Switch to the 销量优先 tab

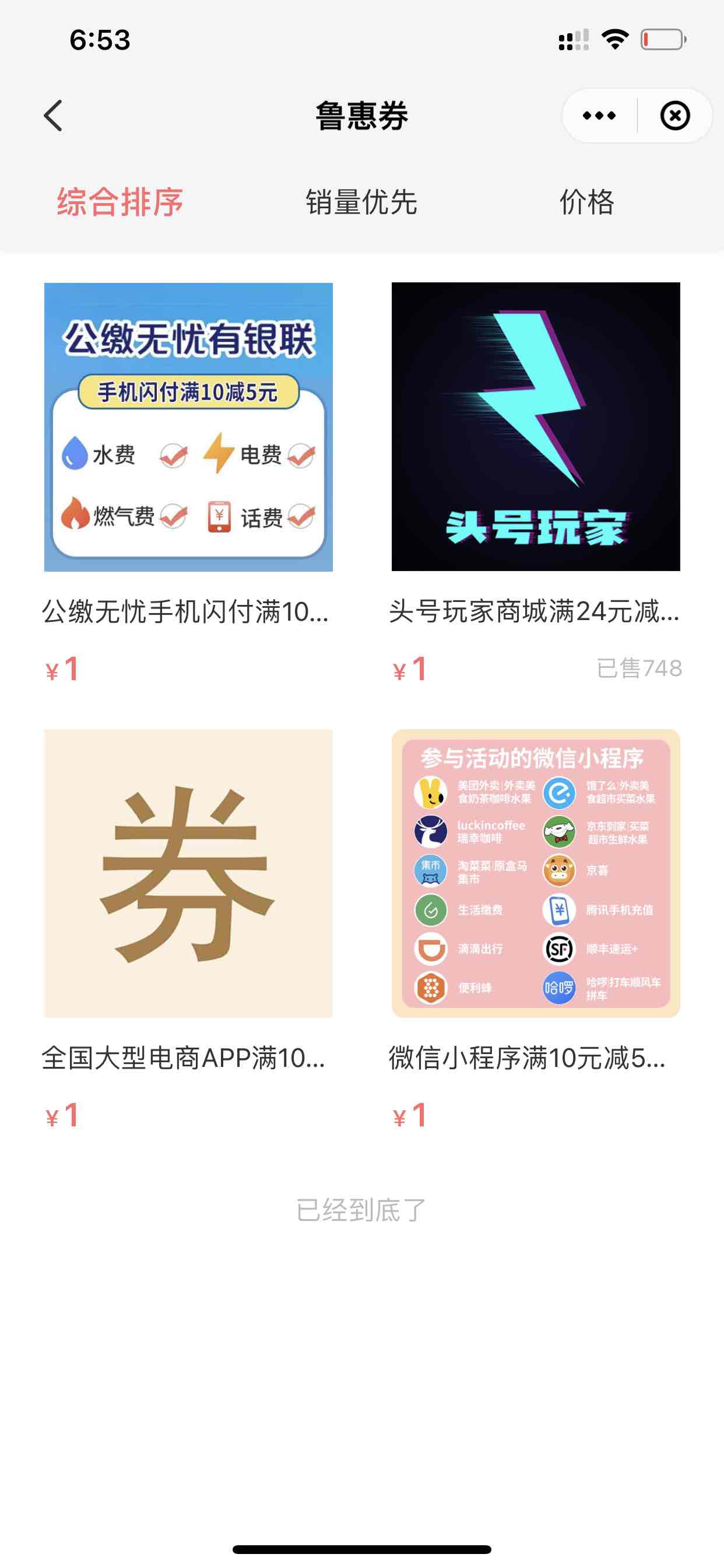[x=361, y=202]
